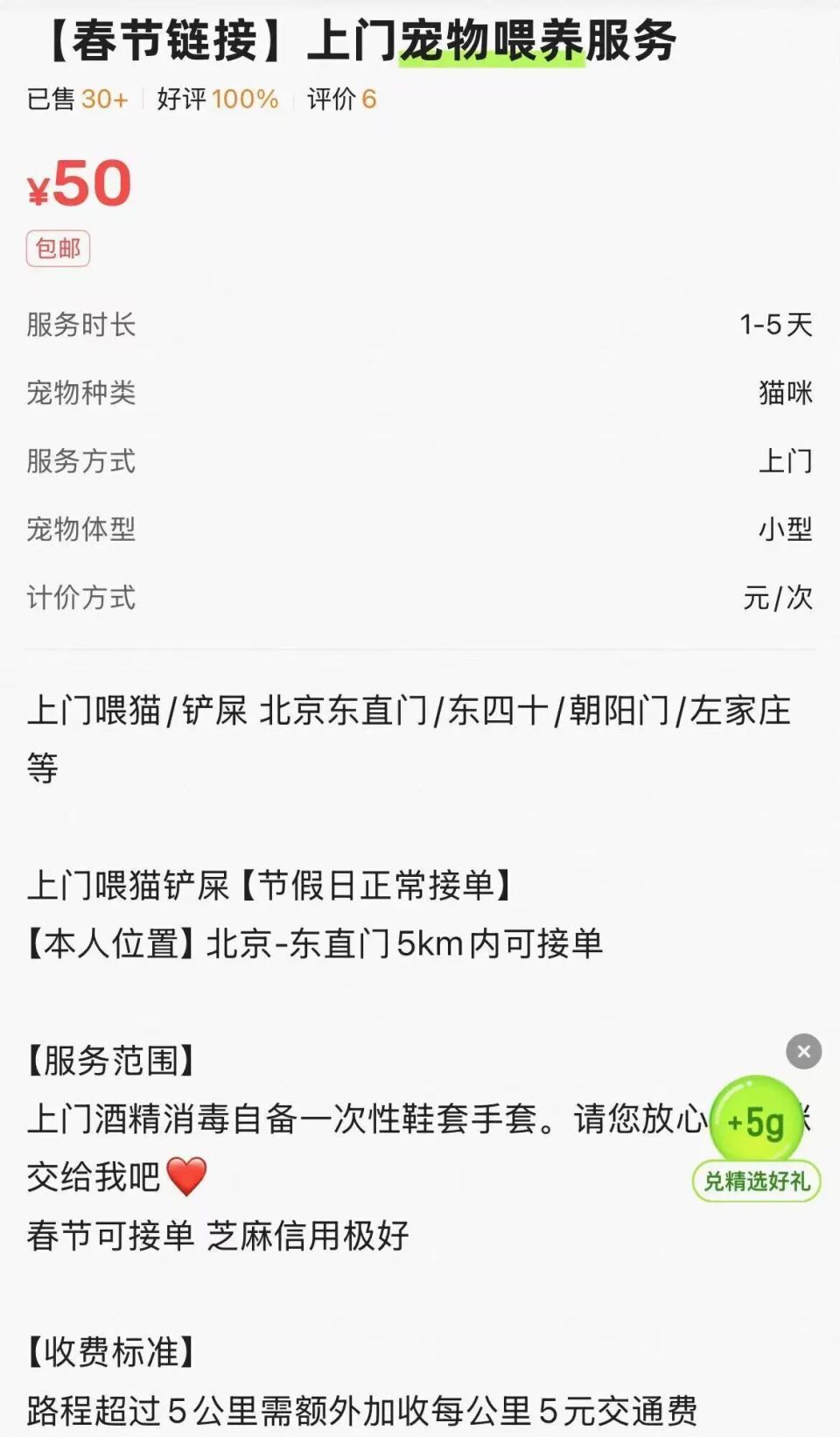
Task: Select the 宠物体型 小型 size value
Action: tap(786, 529)
